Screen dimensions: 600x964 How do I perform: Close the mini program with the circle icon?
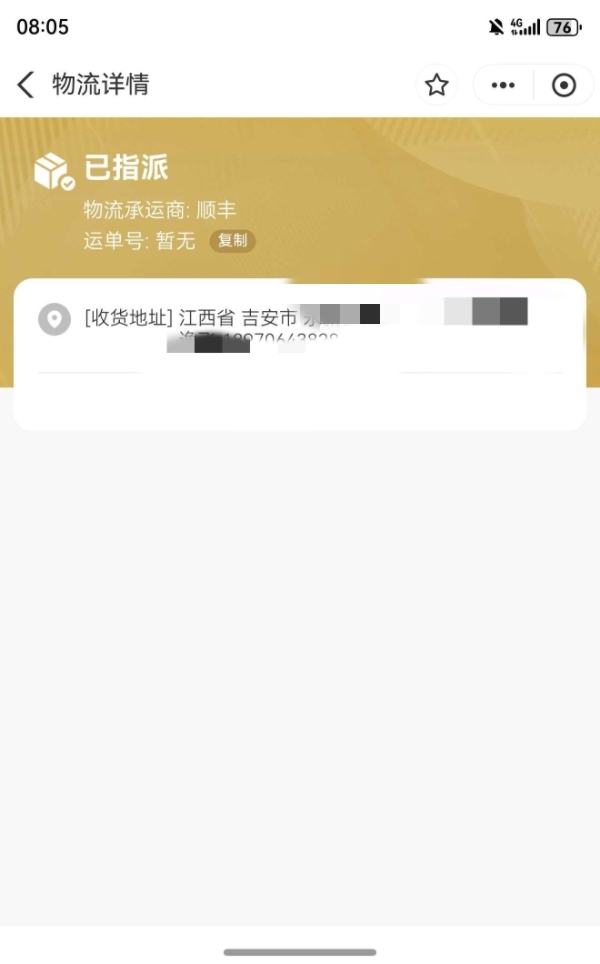tap(564, 85)
